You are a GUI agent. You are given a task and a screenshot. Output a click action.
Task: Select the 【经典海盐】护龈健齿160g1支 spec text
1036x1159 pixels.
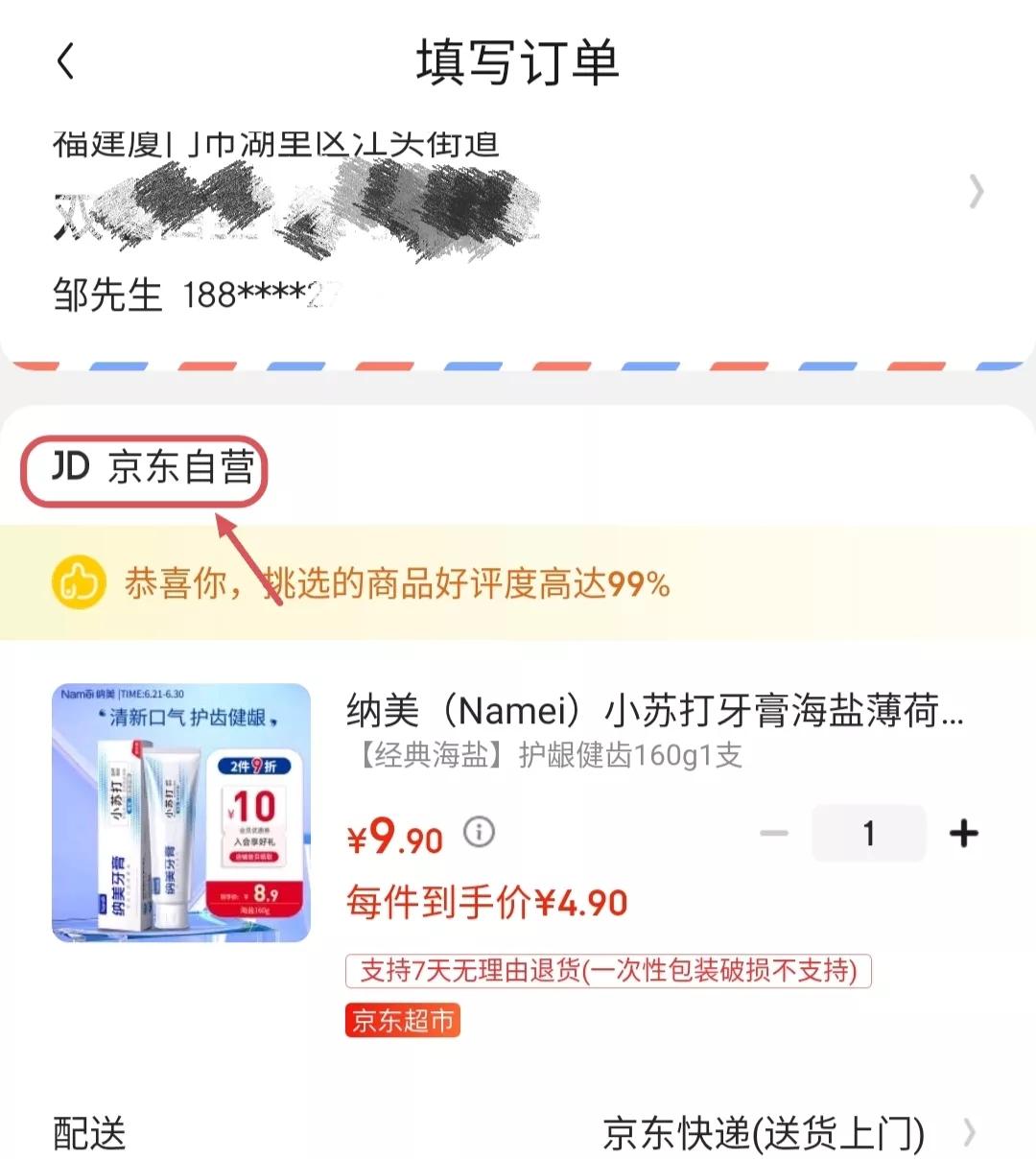pyautogui.click(x=547, y=755)
